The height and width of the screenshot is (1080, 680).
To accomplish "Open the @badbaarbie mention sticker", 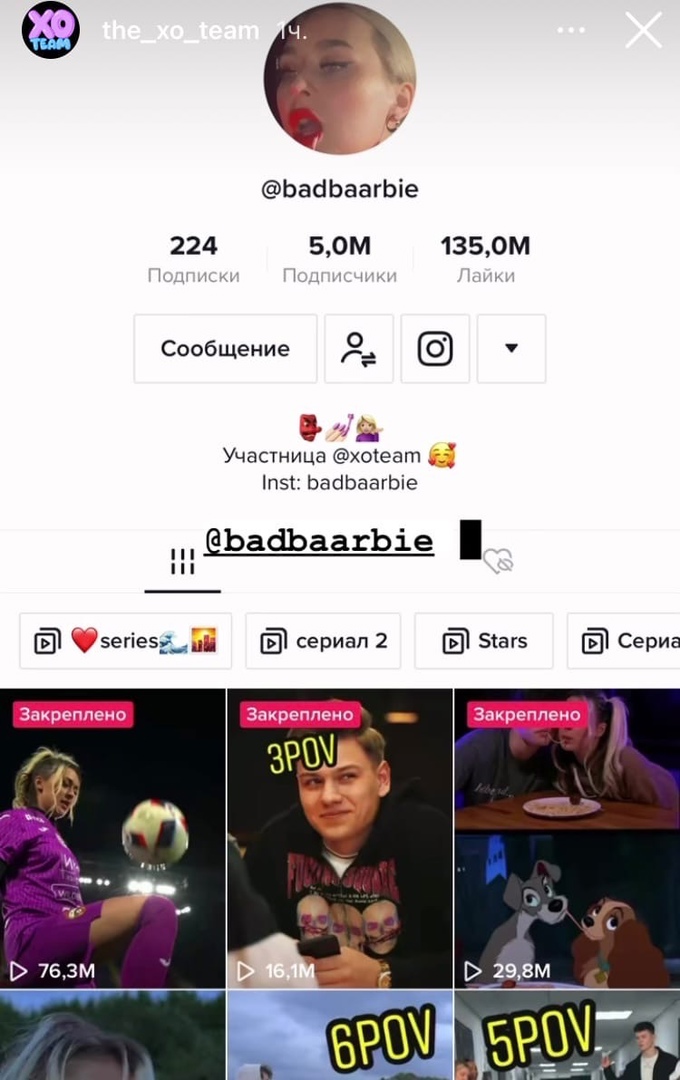I will click(319, 542).
